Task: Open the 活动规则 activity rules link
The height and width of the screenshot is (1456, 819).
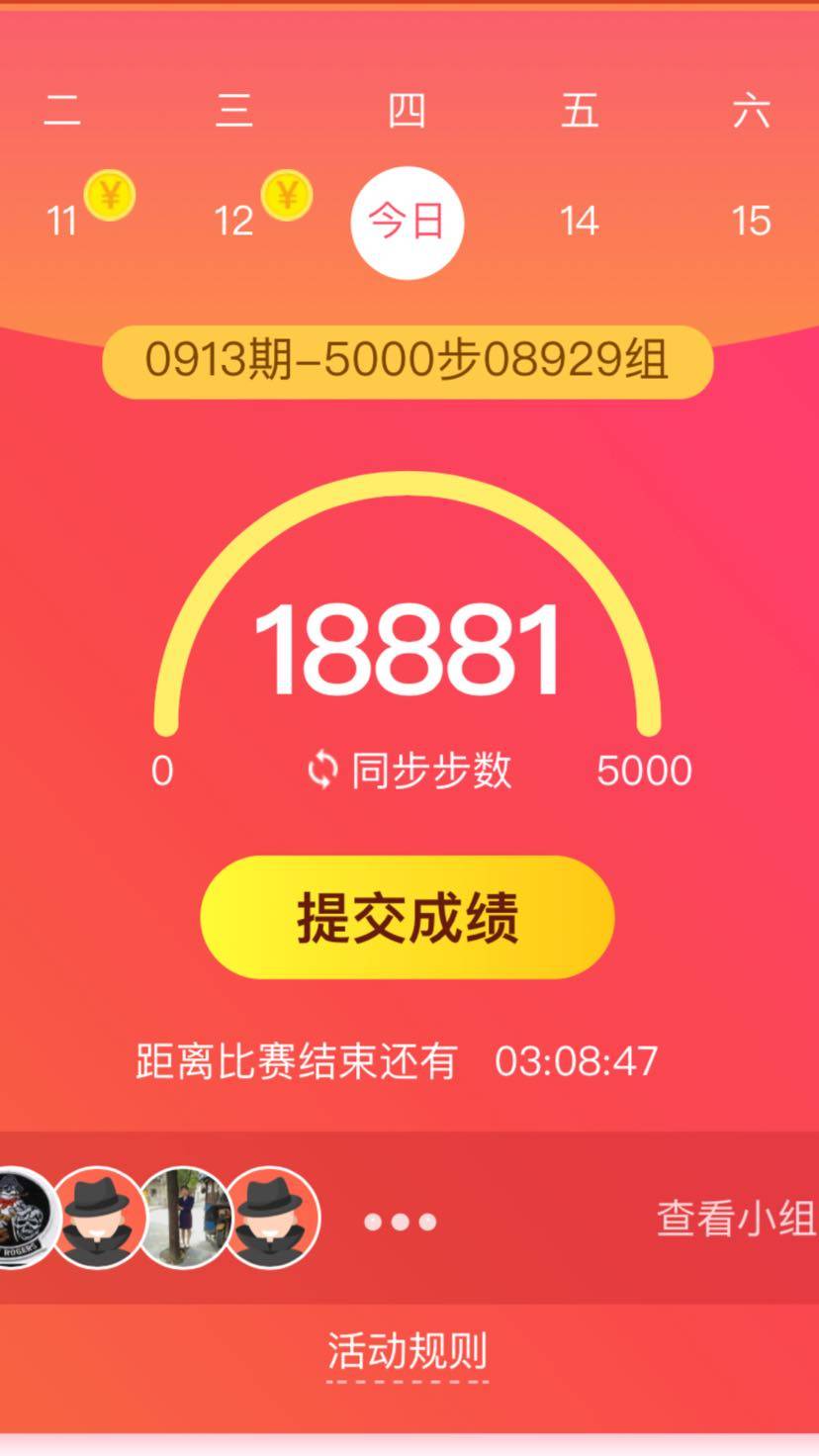Action: pyautogui.click(x=408, y=1350)
